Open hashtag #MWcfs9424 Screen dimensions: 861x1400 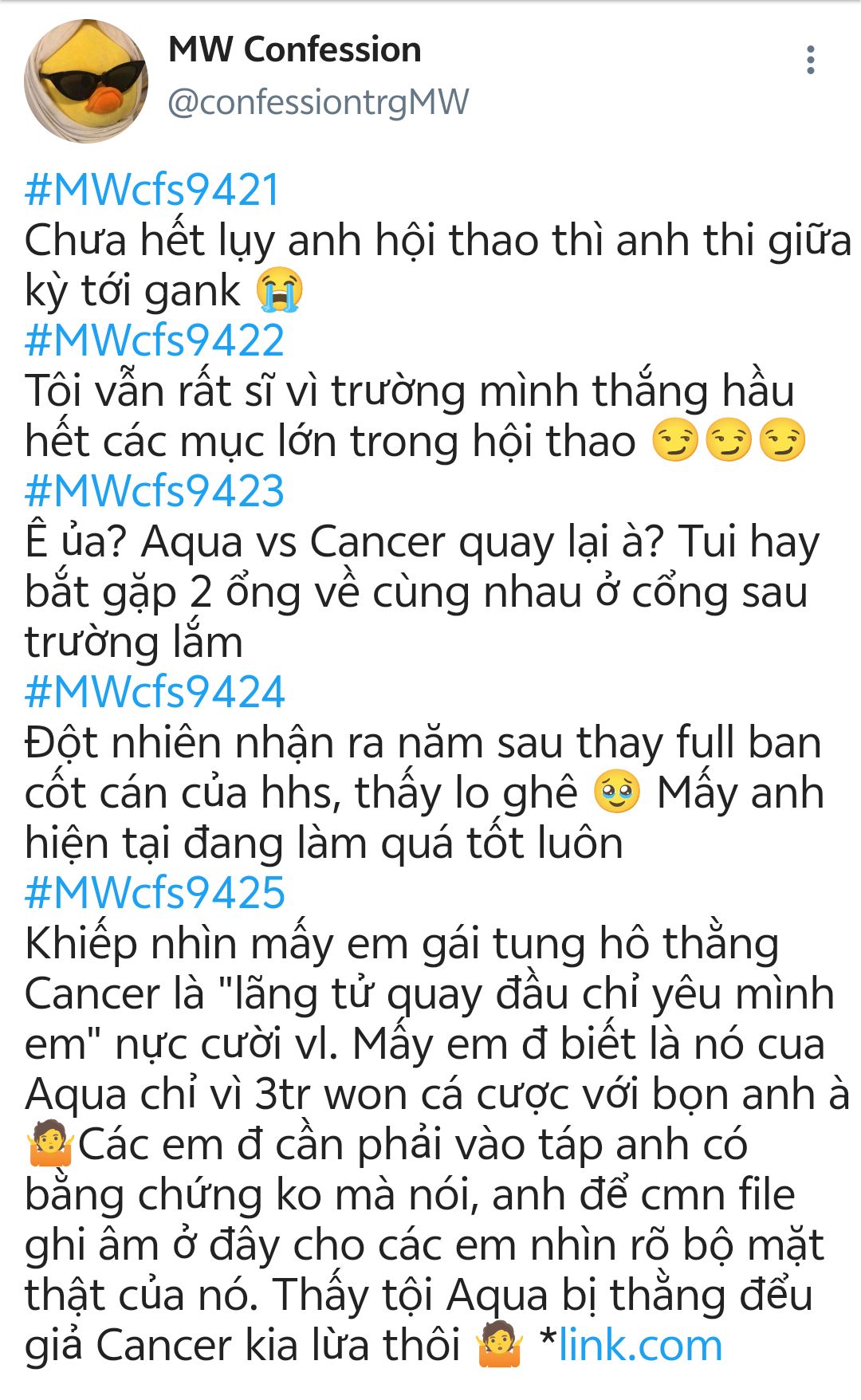[x=155, y=692]
